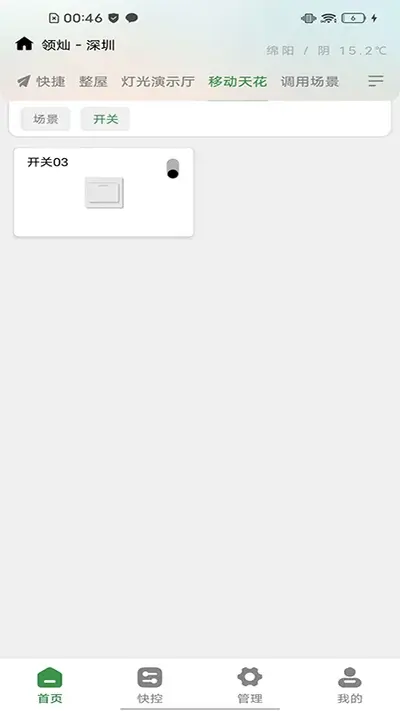Switch to the 整屋 tab
The height and width of the screenshot is (711, 400).
pos(93,82)
